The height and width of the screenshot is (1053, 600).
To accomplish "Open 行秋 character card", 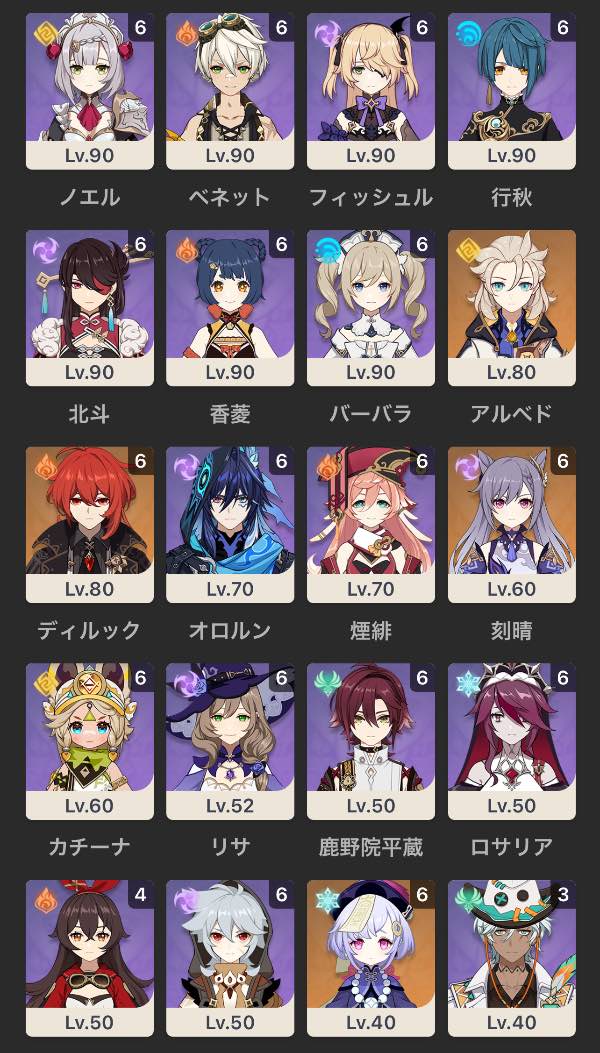I will coord(512,90).
